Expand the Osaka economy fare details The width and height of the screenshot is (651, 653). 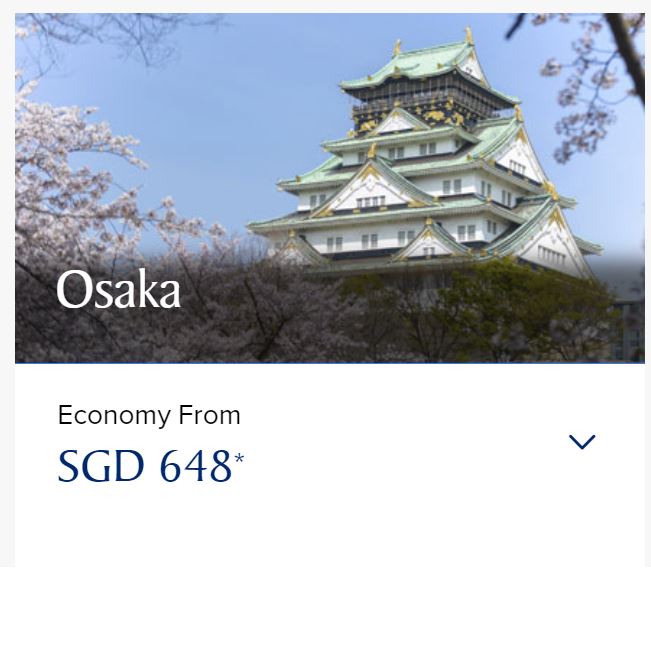pyautogui.click(x=581, y=442)
